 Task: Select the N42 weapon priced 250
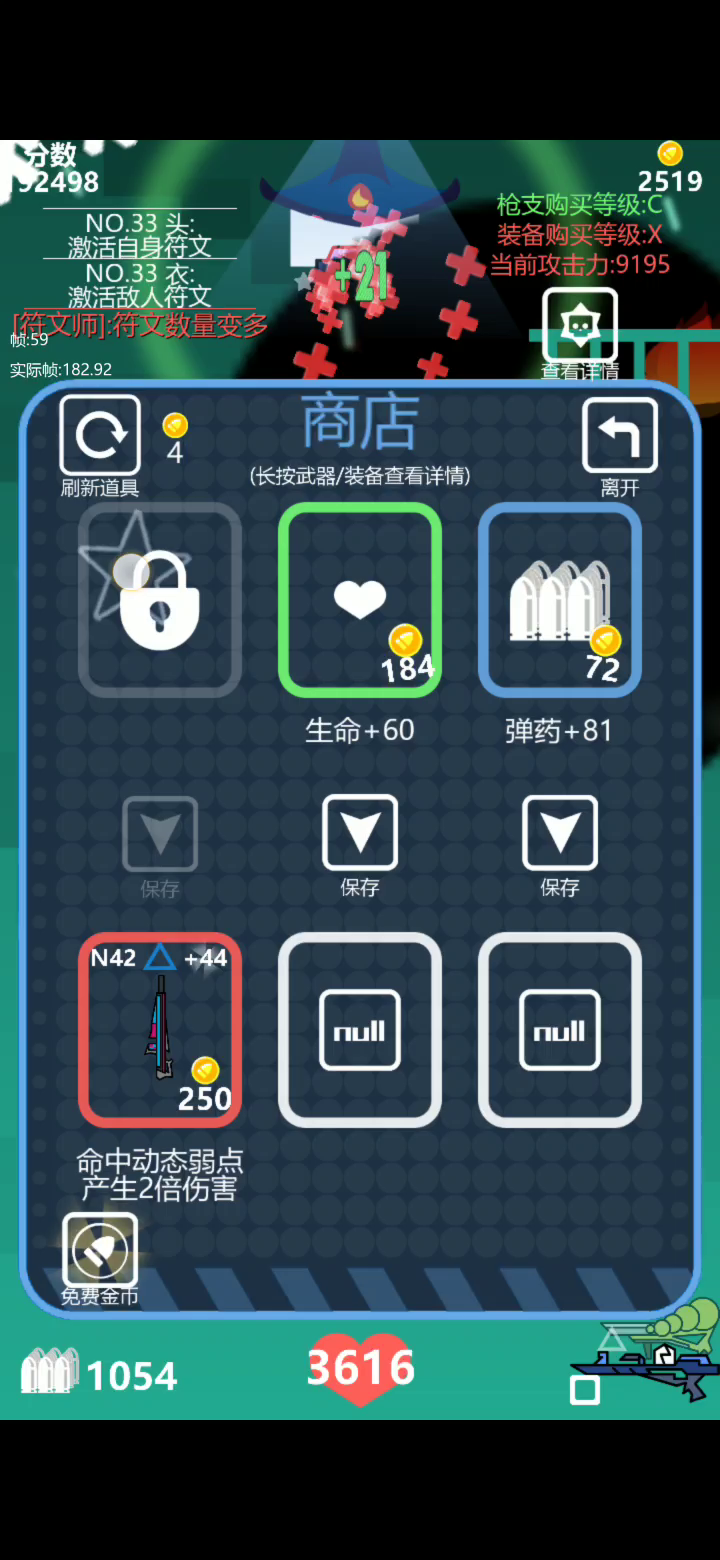click(x=160, y=1030)
